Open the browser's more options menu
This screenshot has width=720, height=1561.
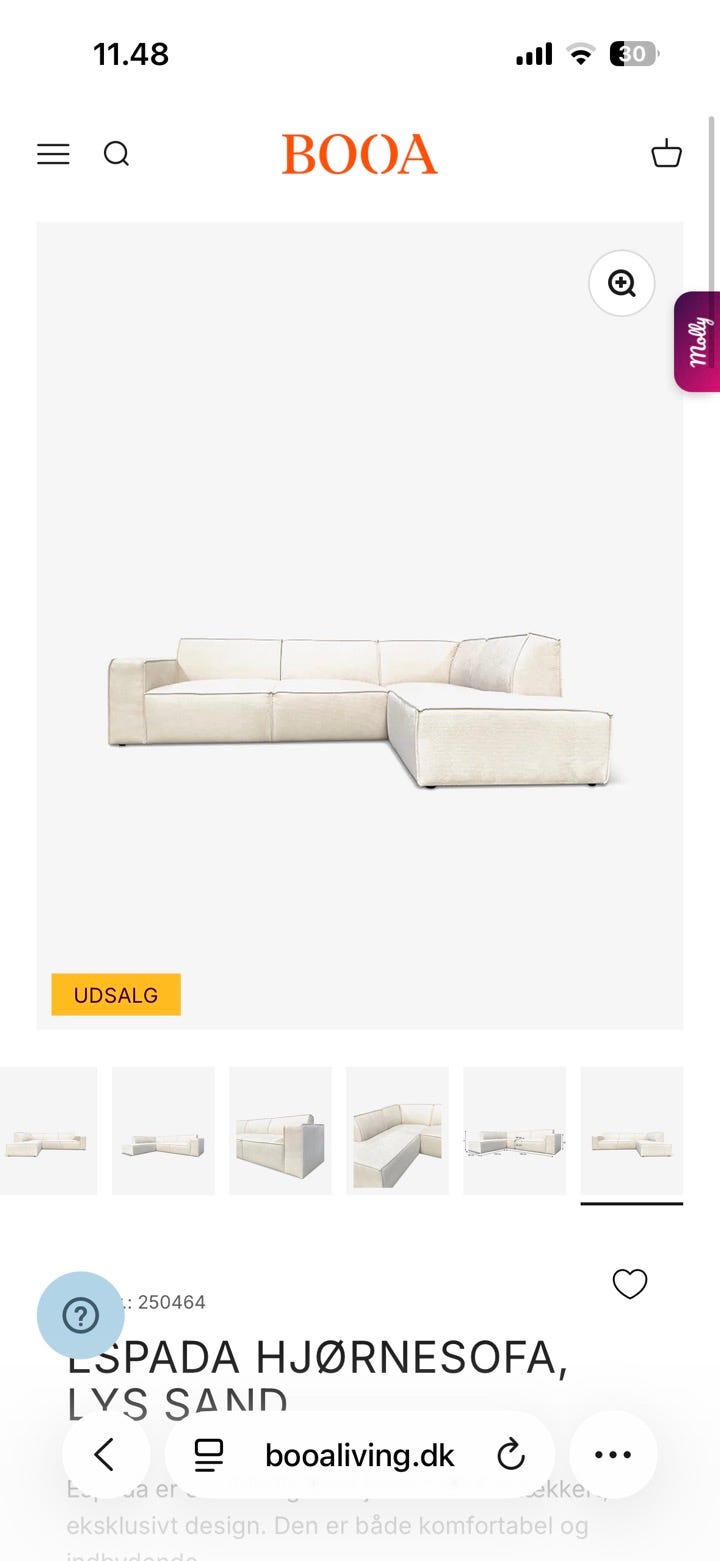[613, 1455]
